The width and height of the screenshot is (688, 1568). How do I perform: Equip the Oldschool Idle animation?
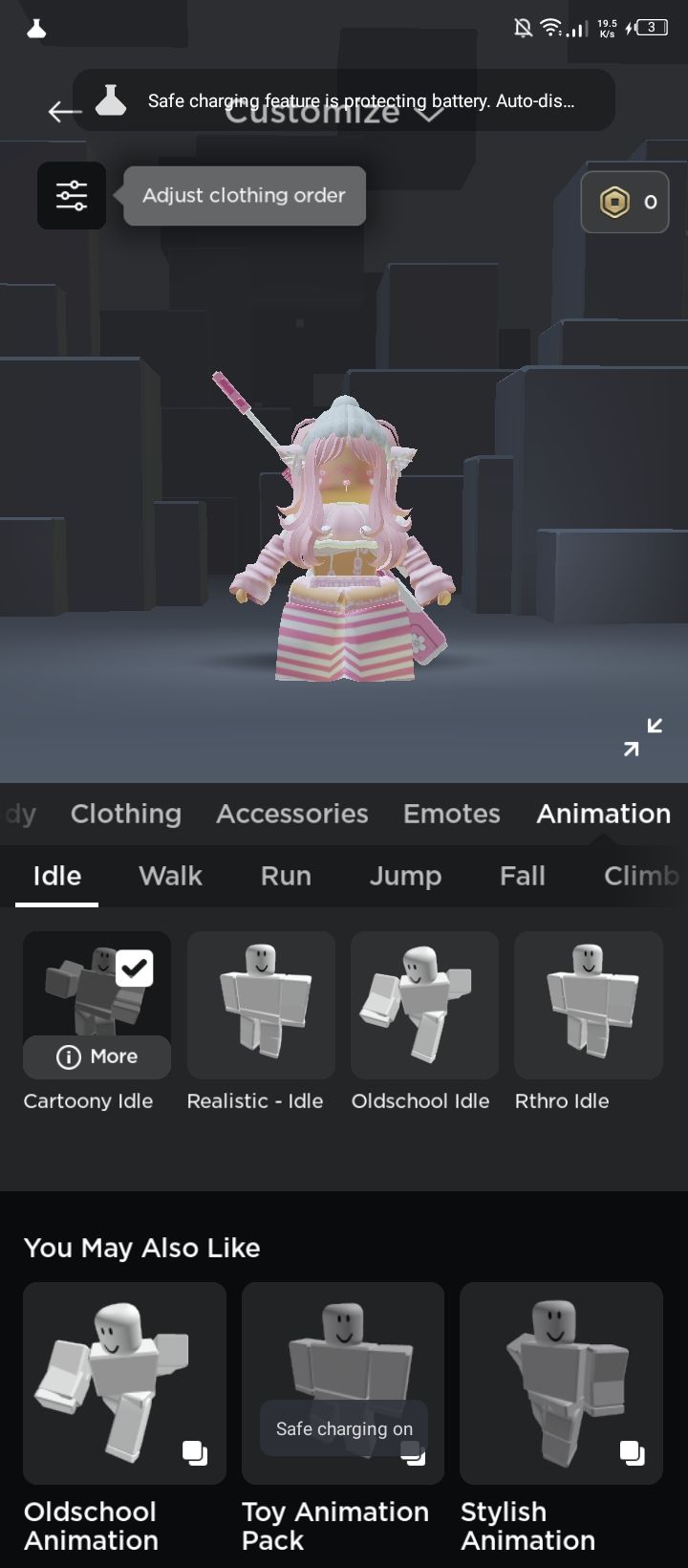click(424, 1004)
